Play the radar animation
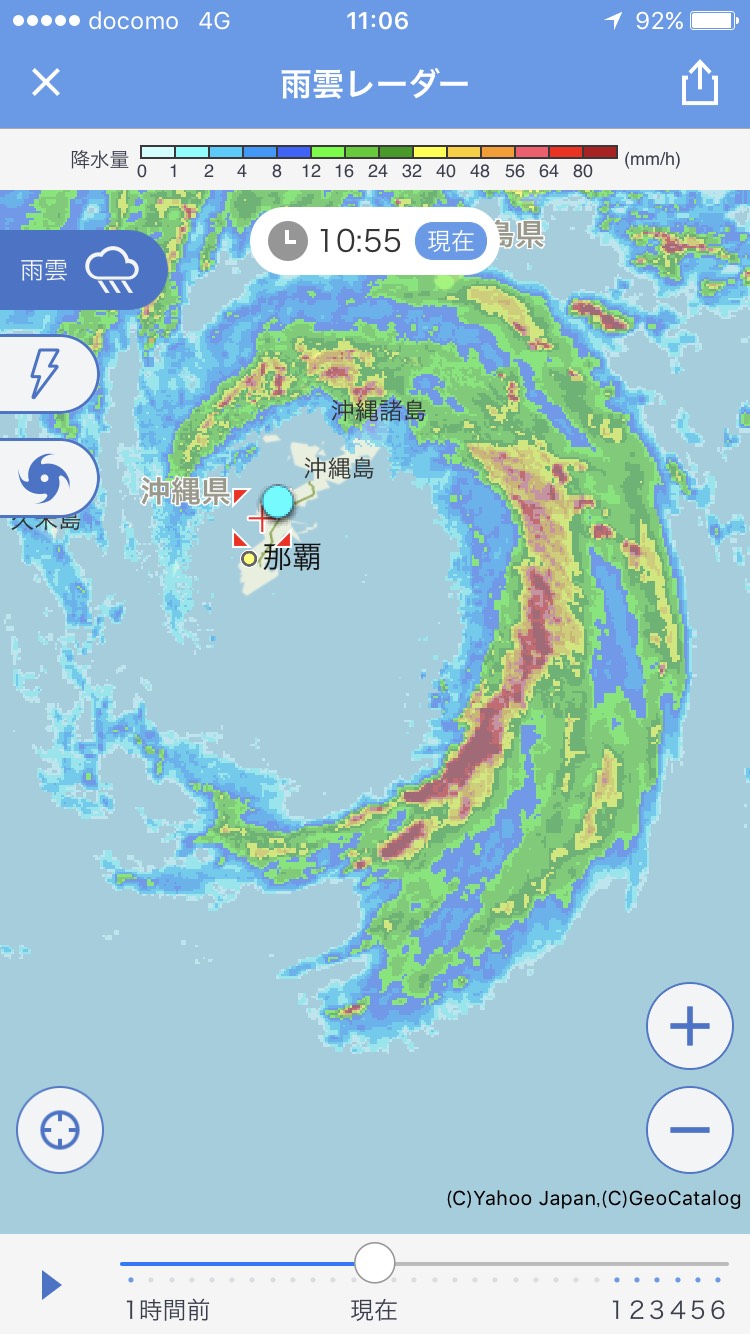This screenshot has height=1334, width=750. pyautogui.click(x=51, y=1284)
